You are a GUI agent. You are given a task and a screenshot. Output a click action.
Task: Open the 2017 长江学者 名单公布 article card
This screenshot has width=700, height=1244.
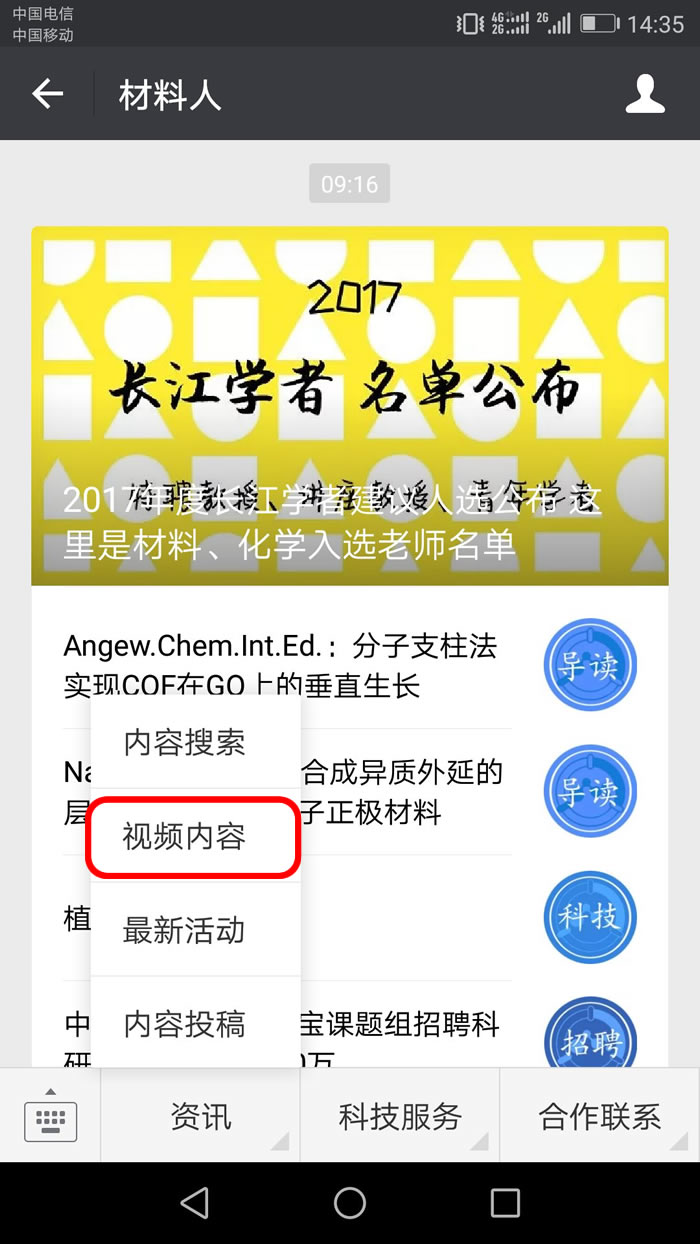tap(350, 406)
